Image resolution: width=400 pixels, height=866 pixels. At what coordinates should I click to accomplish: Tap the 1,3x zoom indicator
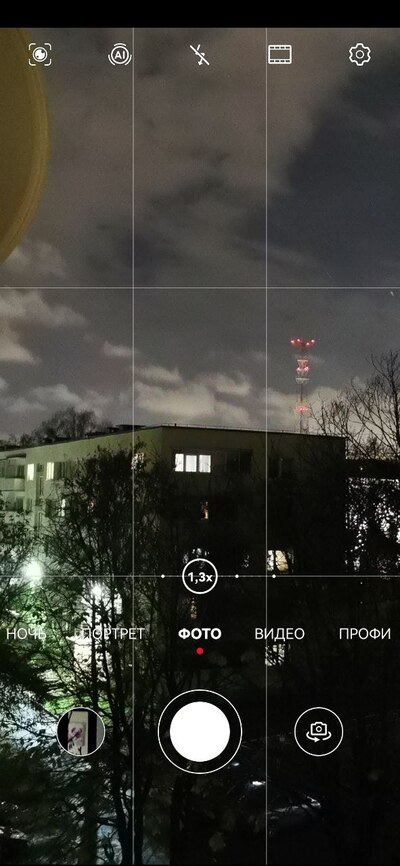click(x=200, y=578)
